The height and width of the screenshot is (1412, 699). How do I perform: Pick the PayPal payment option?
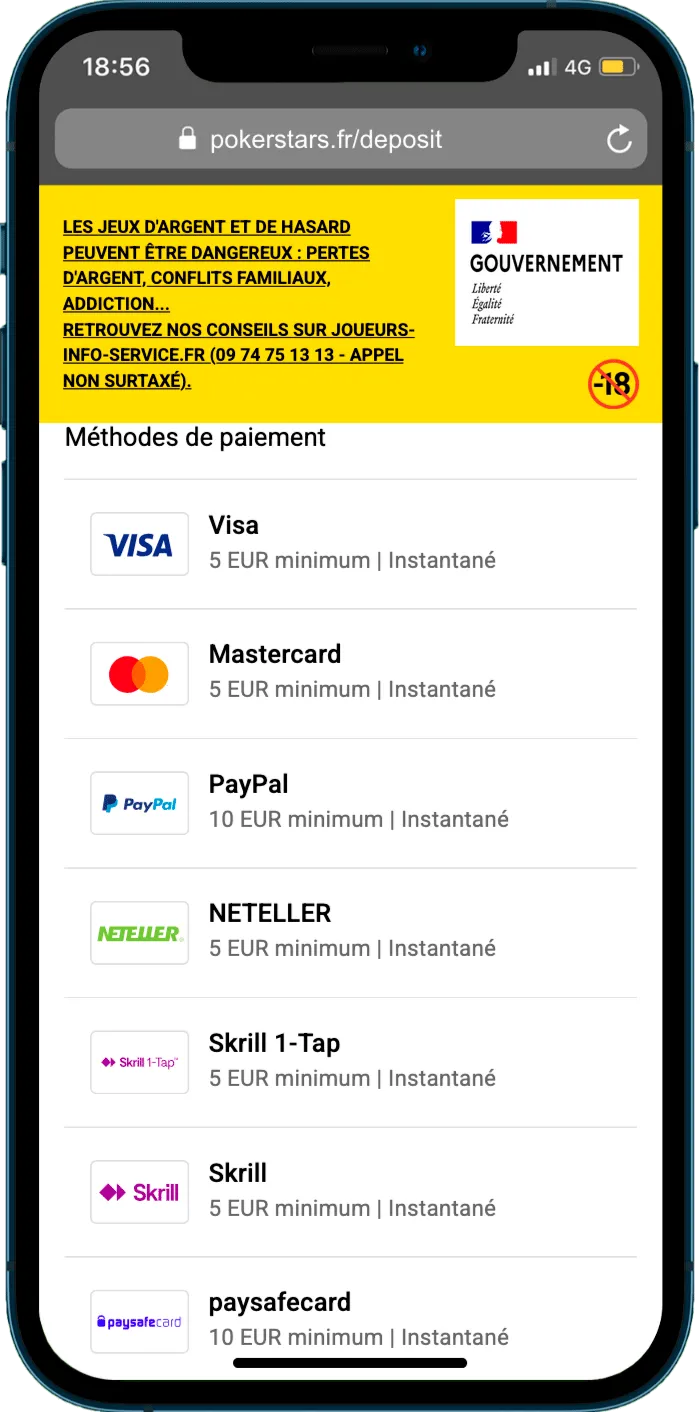point(350,803)
